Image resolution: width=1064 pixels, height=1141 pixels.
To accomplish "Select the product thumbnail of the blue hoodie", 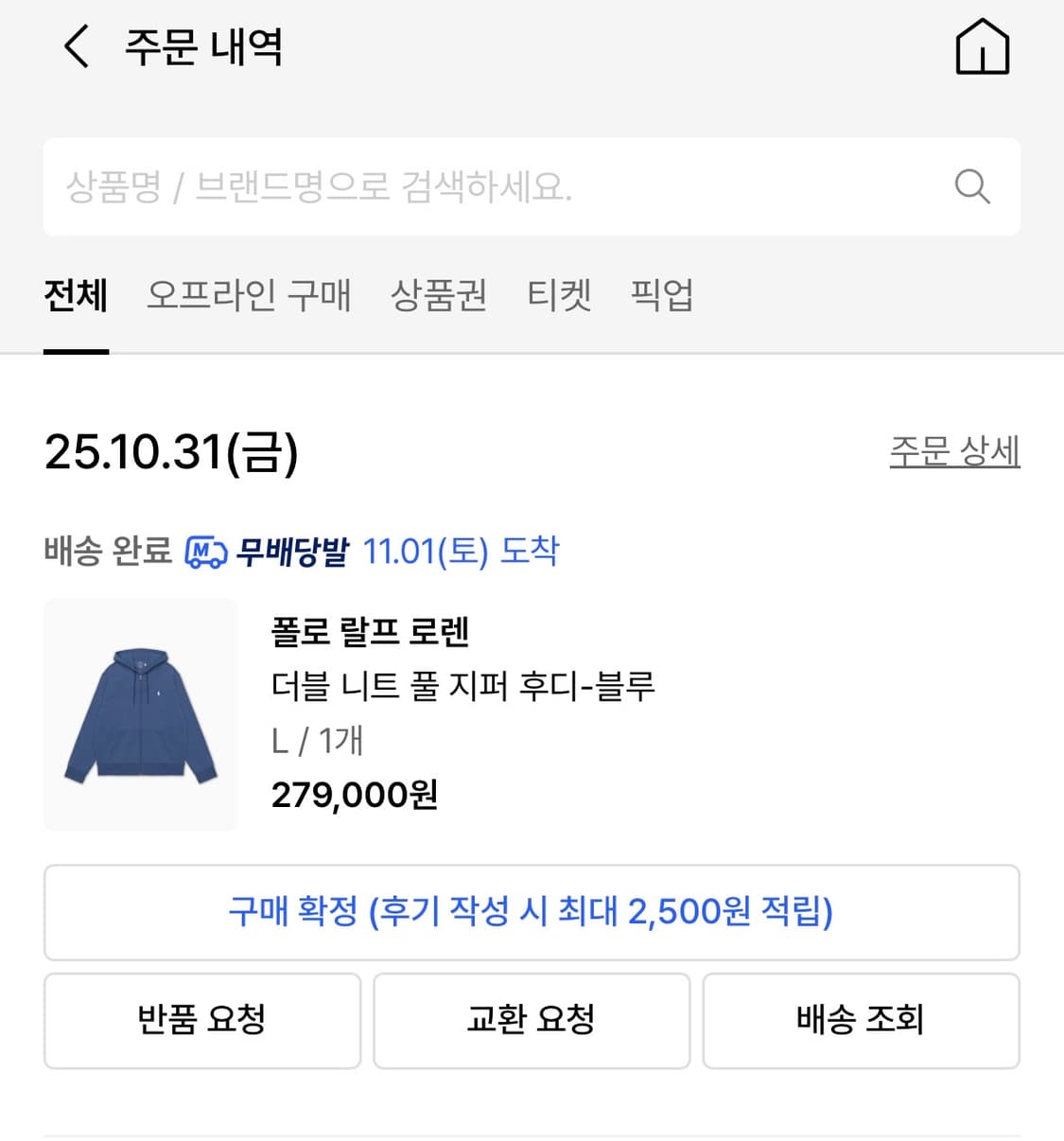I will coord(140,714).
